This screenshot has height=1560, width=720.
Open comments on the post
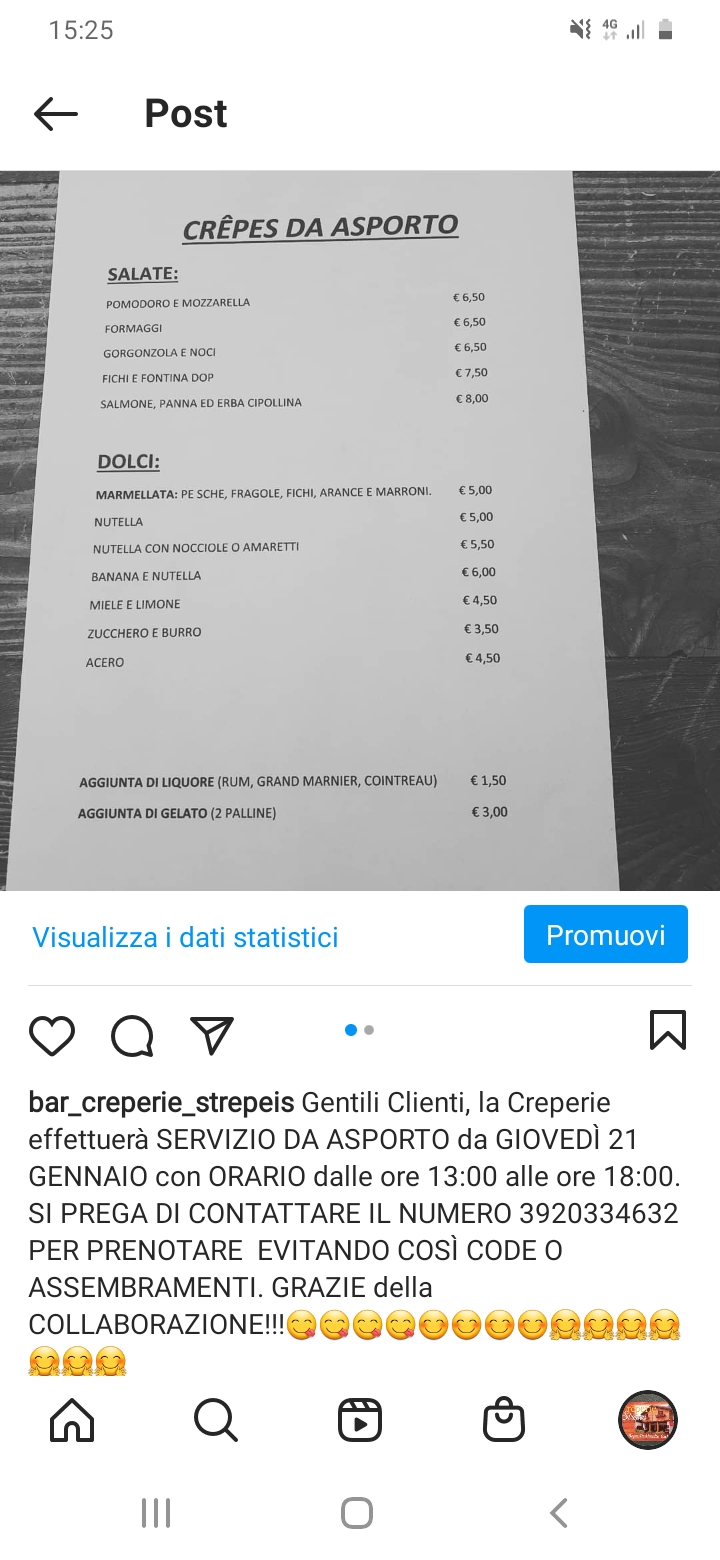point(132,1035)
